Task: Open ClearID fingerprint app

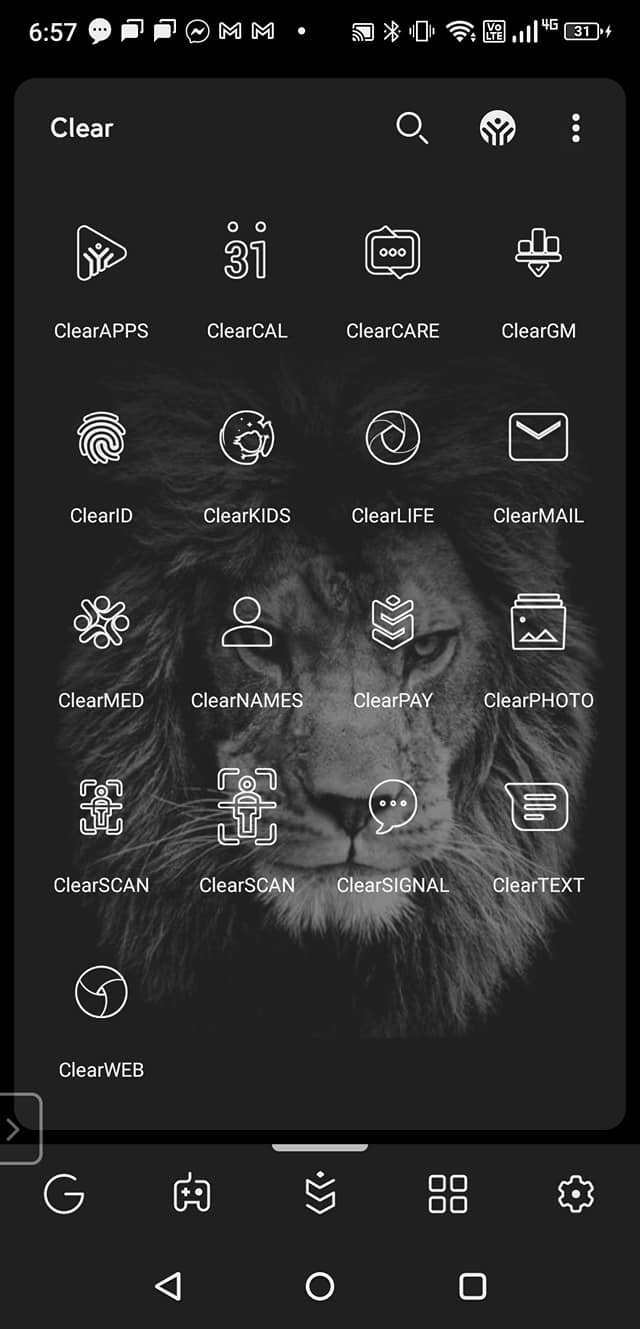Action: 101,438
